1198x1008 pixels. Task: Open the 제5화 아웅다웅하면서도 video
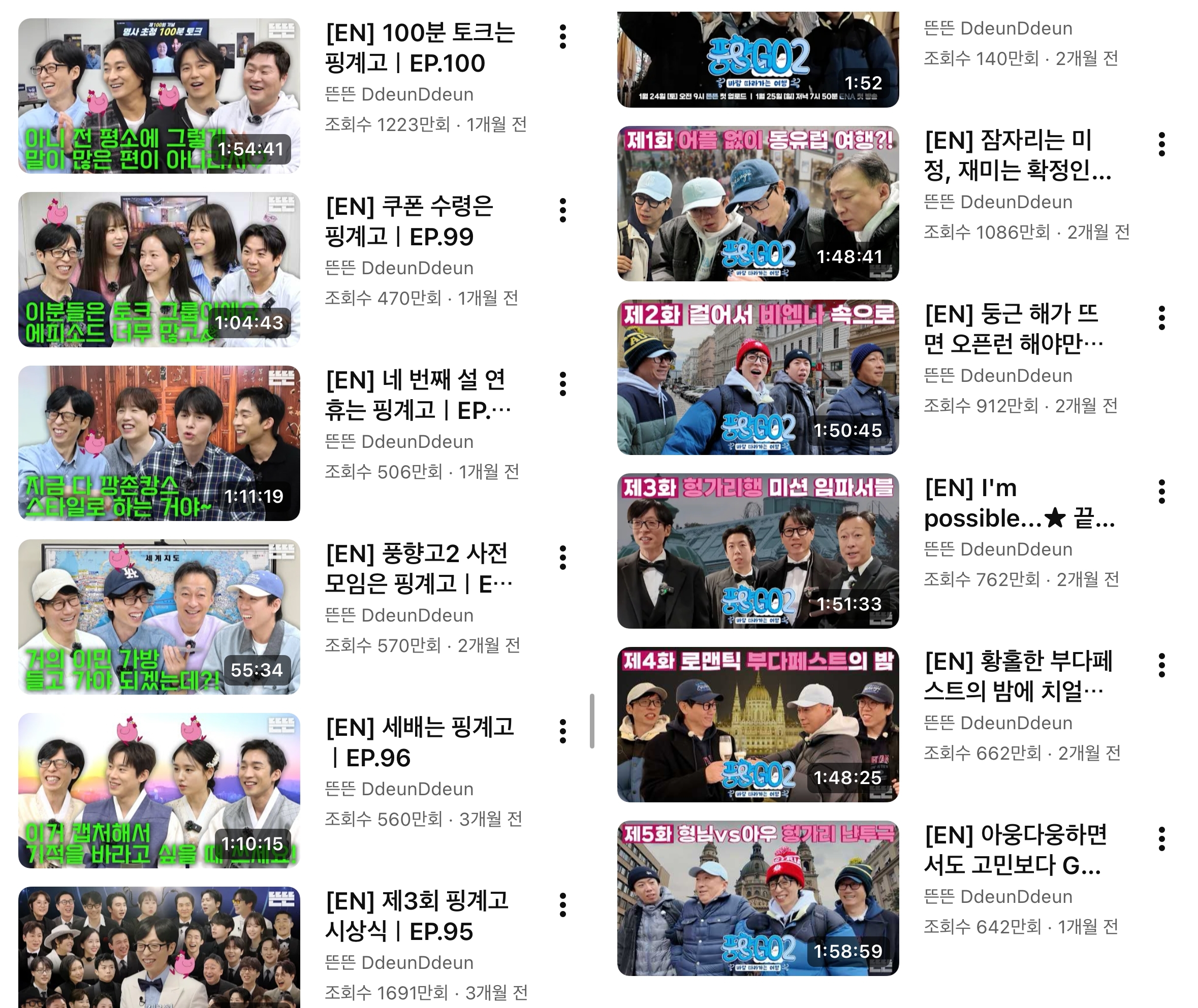(x=758, y=898)
